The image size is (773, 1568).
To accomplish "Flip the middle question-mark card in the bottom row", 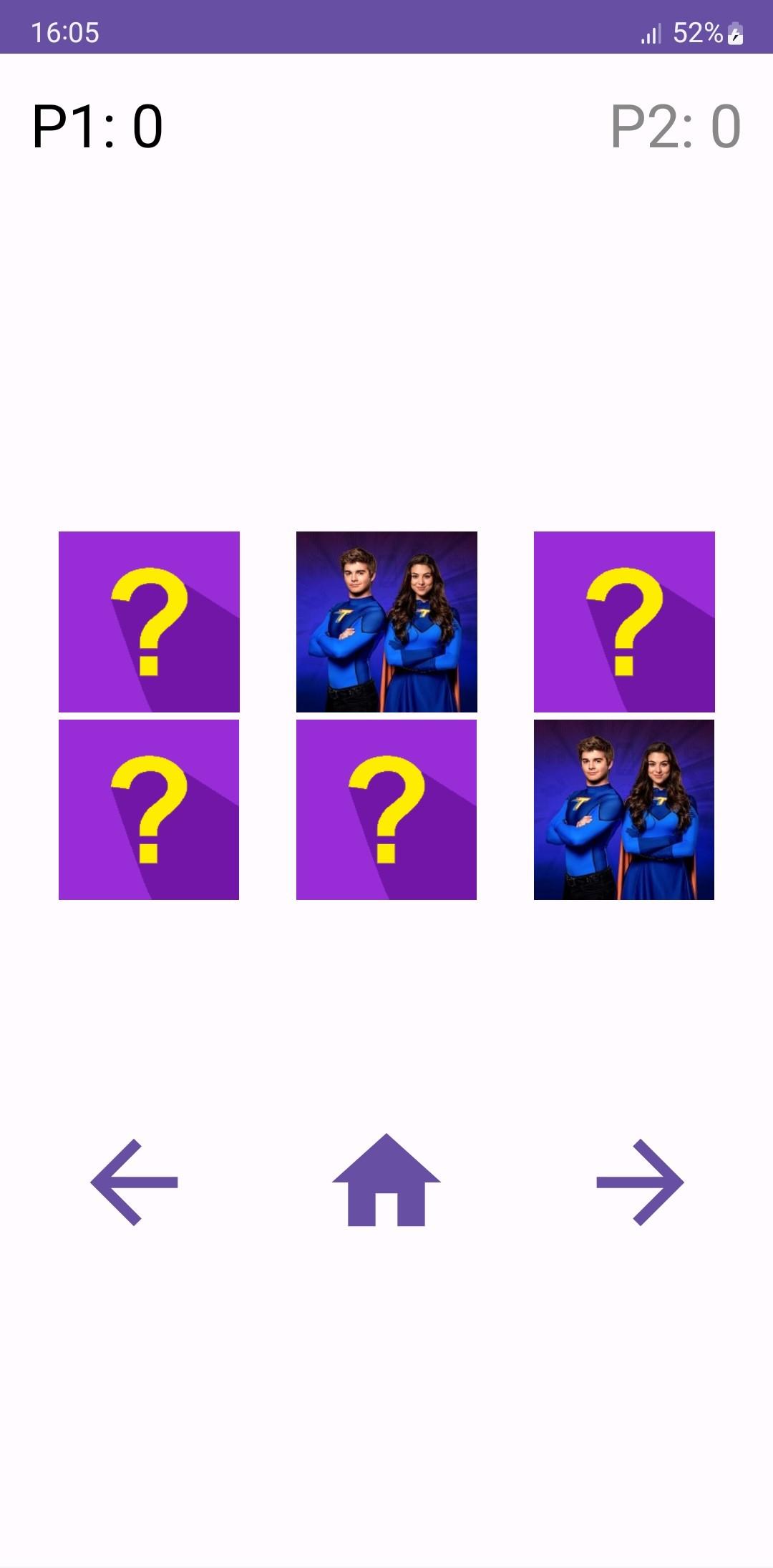I will [x=386, y=810].
